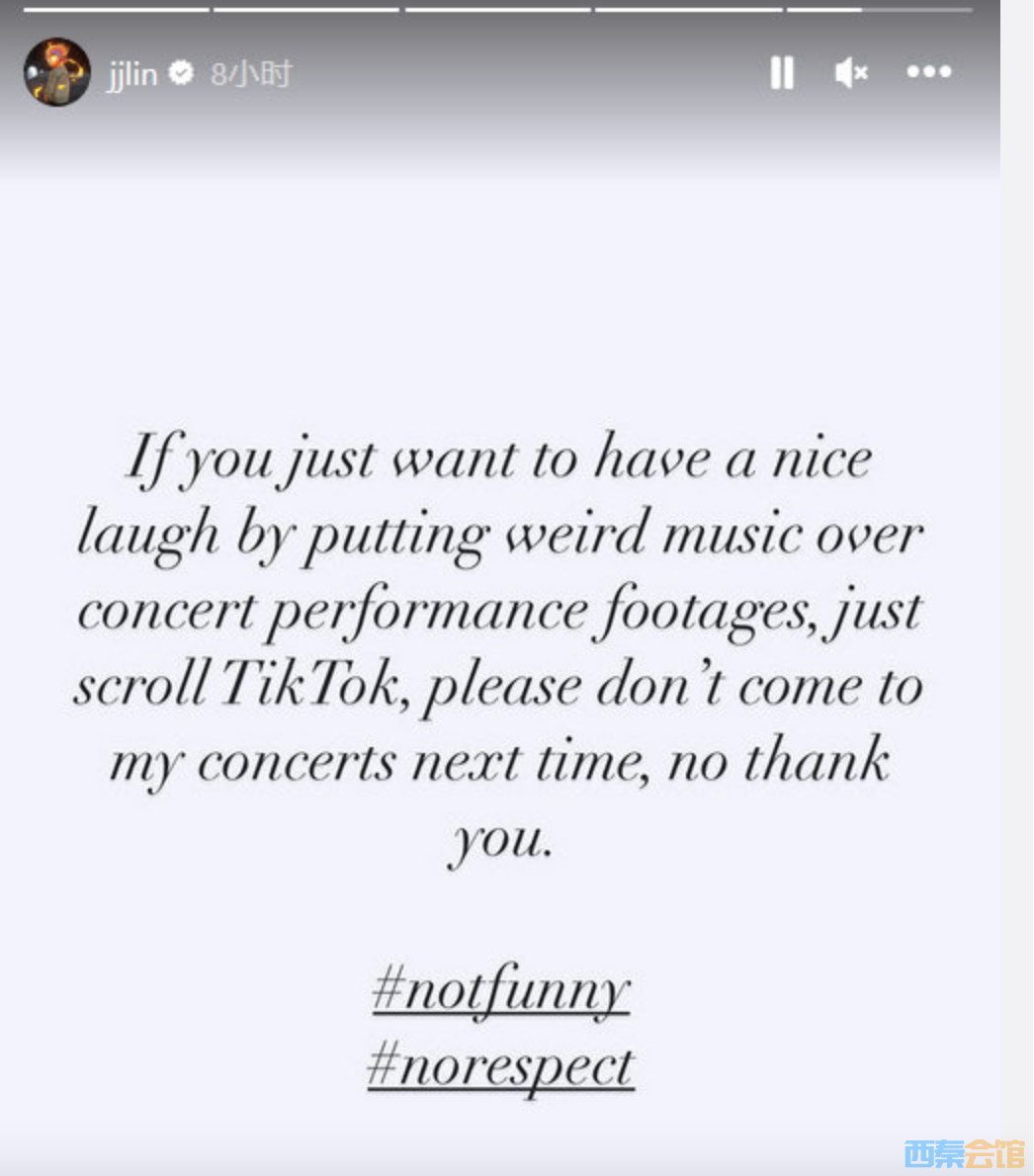1034x1176 pixels.
Task: Open jjlin's profile picture
Action: click(x=57, y=72)
